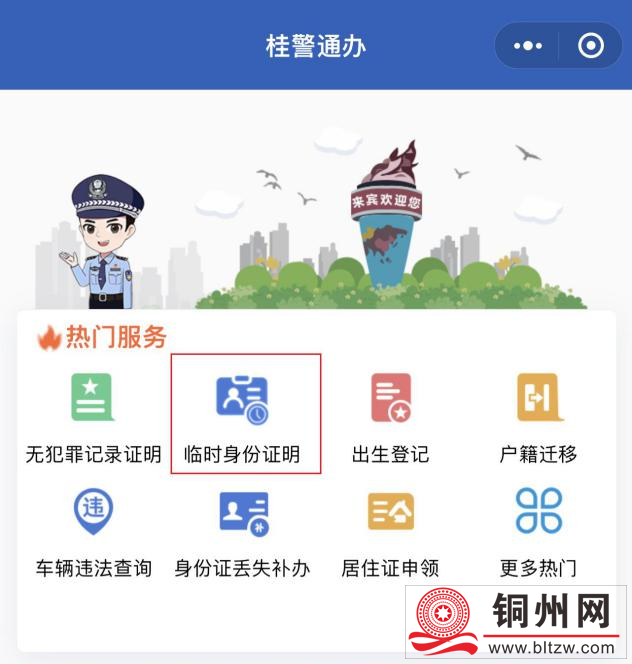This screenshot has width=632, height=664.
Task: Open 出生登记 service
Action: (x=390, y=416)
